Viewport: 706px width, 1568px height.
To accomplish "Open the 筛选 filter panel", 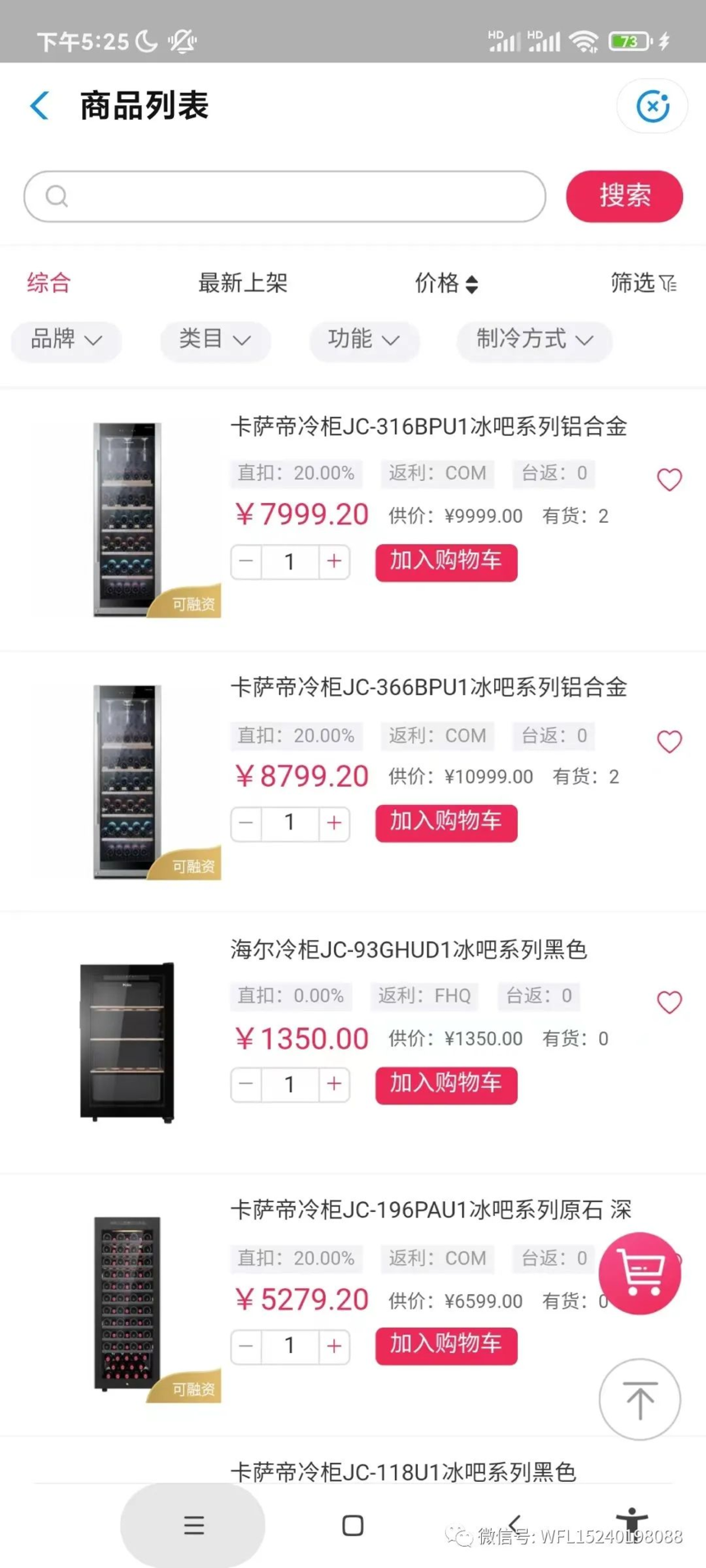I will point(643,283).
